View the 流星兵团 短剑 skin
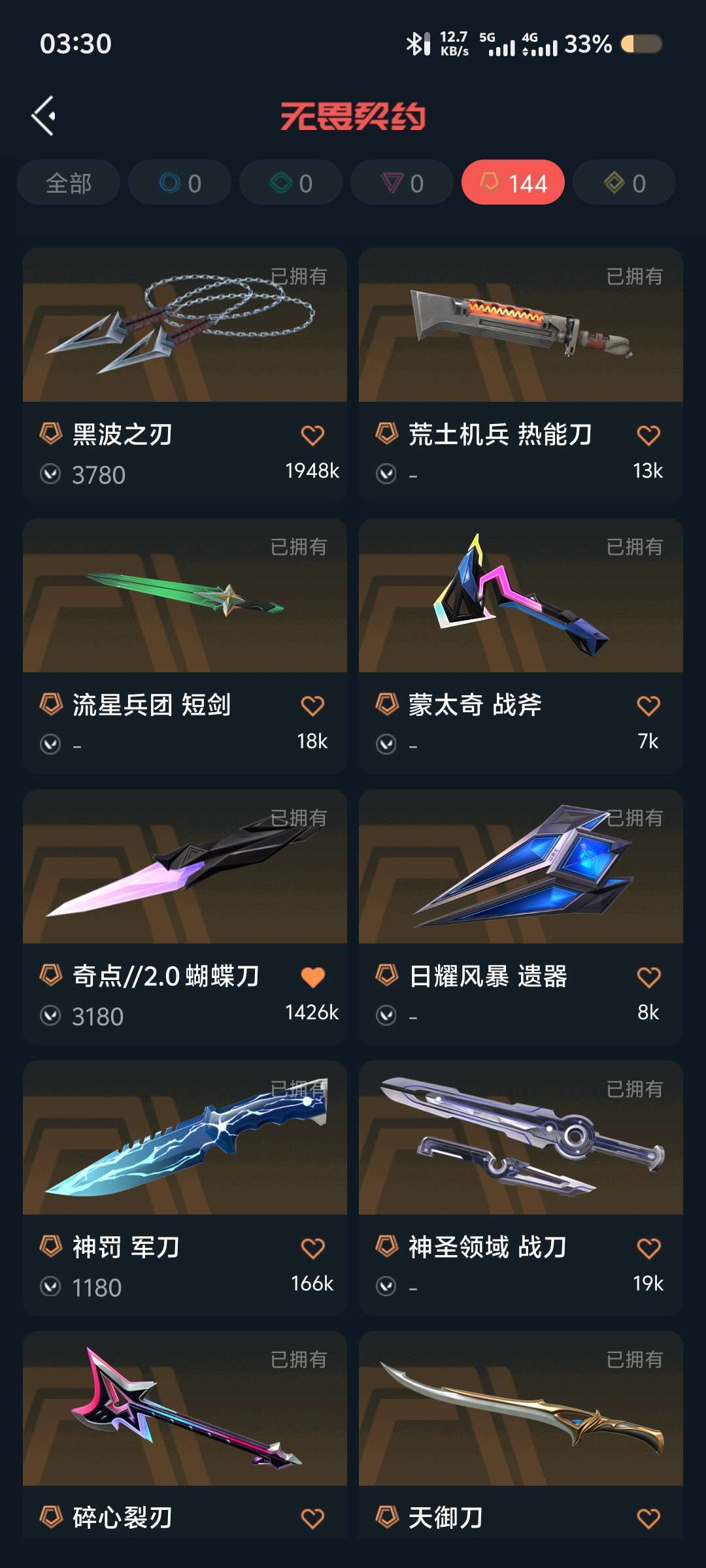This screenshot has height=1568, width=706. 185,646
